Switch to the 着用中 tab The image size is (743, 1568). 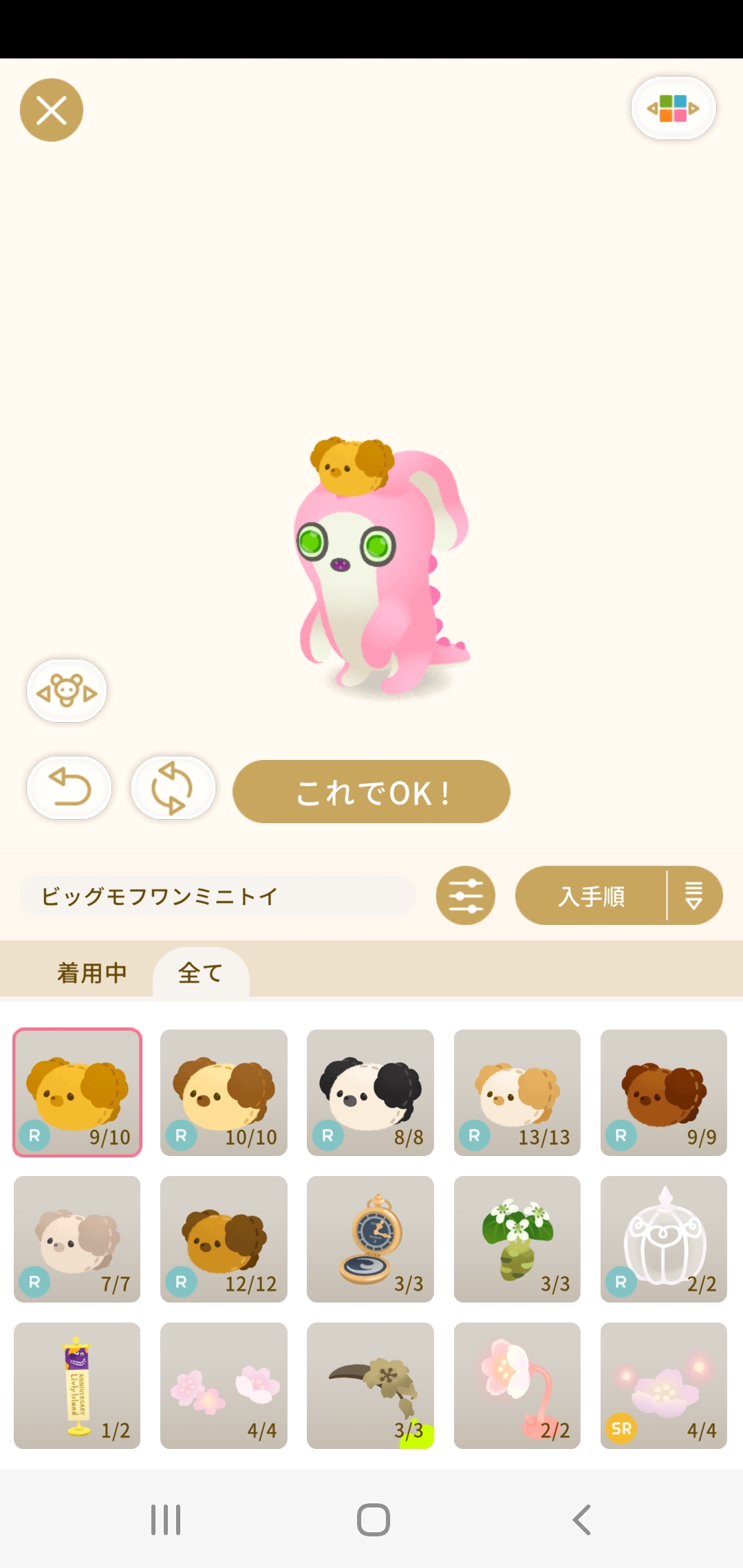pos(91,972)
